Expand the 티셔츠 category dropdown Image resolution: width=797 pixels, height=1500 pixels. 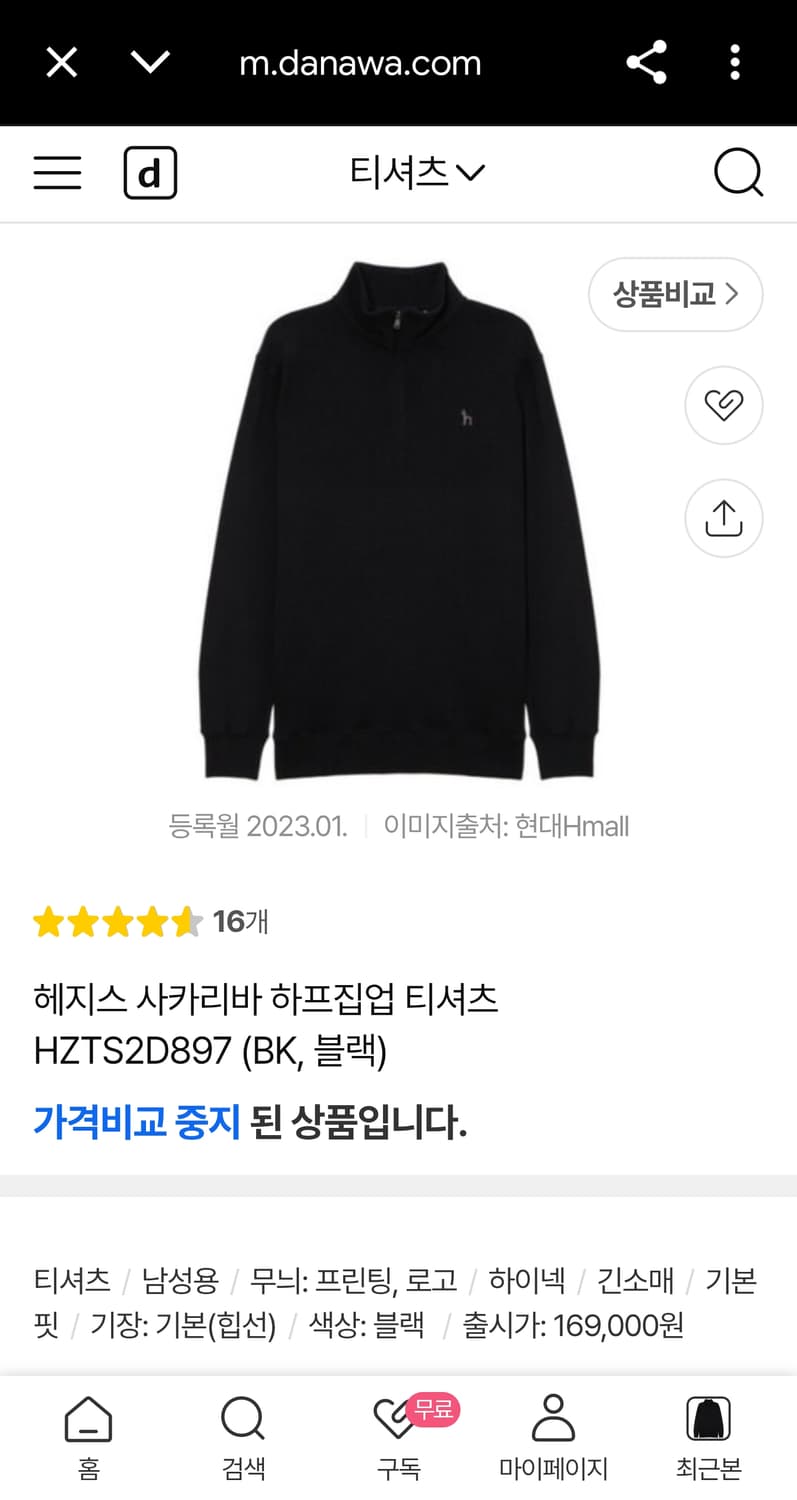[417, 170]
